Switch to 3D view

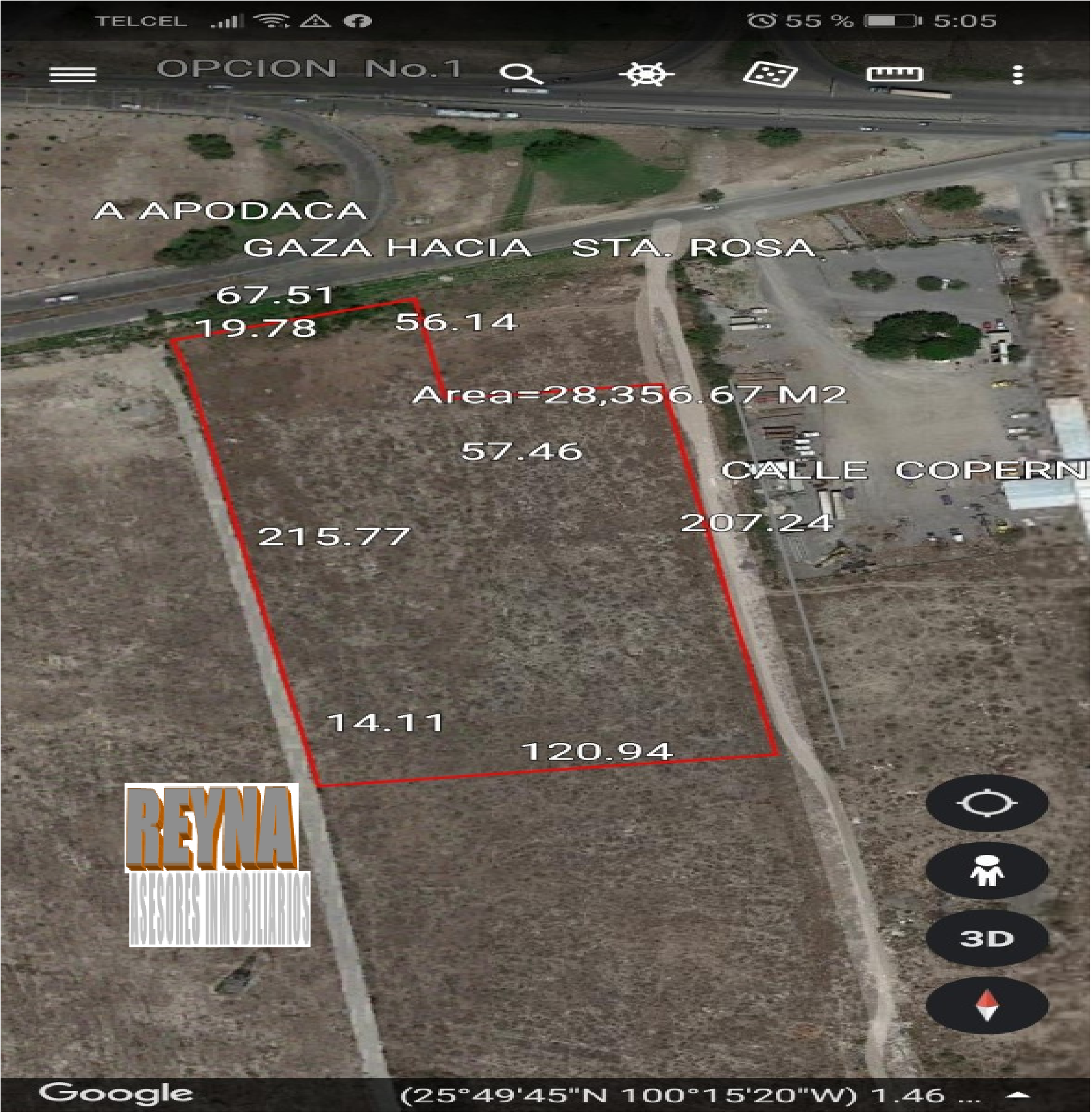tap(986, 938)
